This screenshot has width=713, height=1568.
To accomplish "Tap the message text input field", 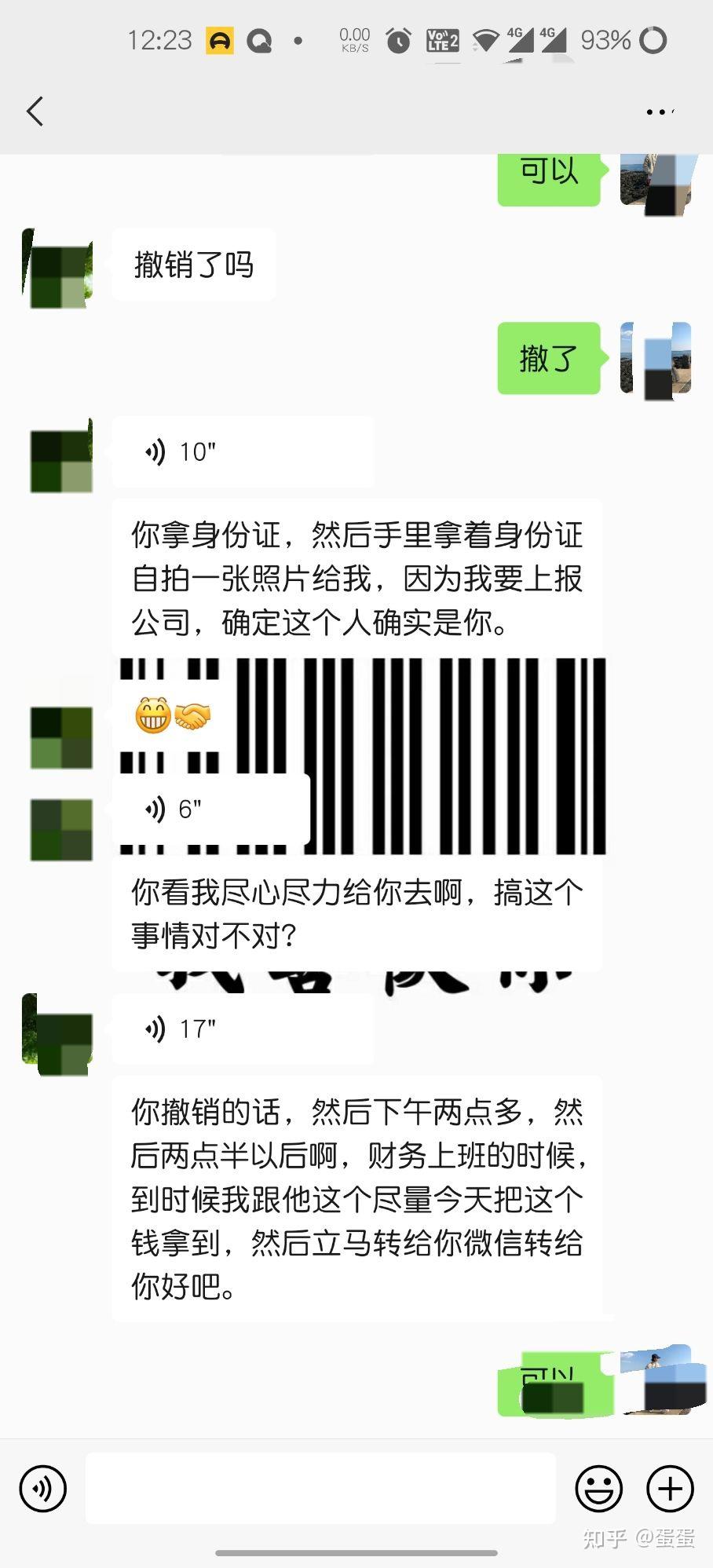I will coord(320,1488).
